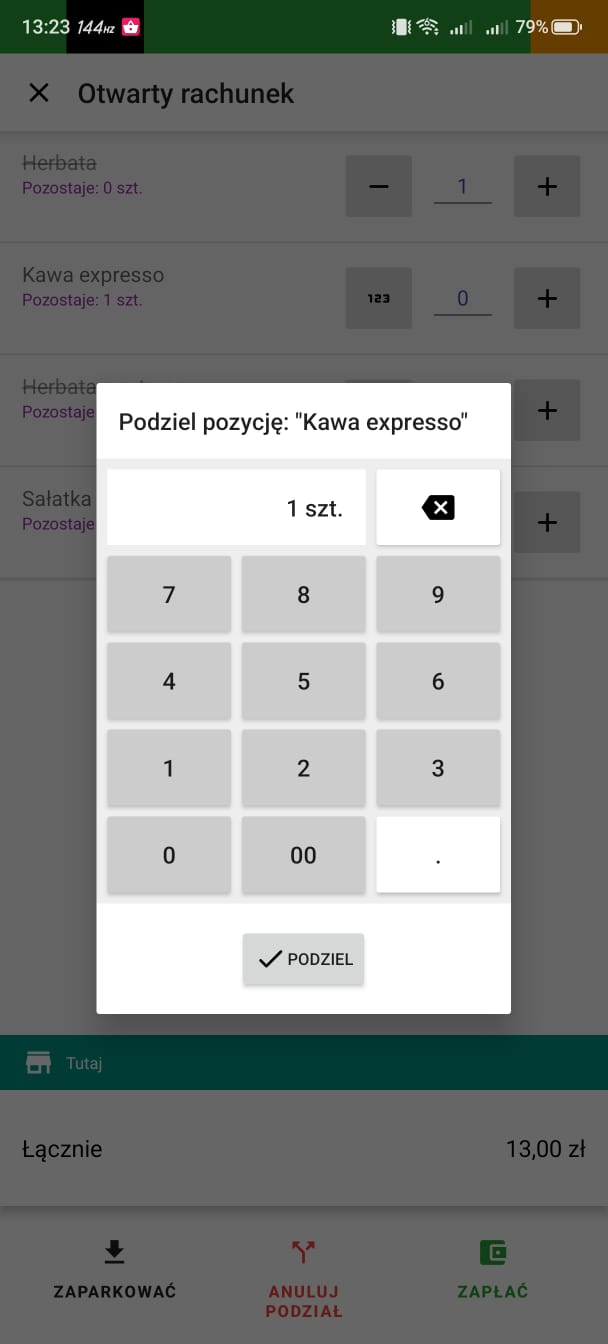
Task: Enter digit 9 on the keypad
Action: [x=438, y=595]
